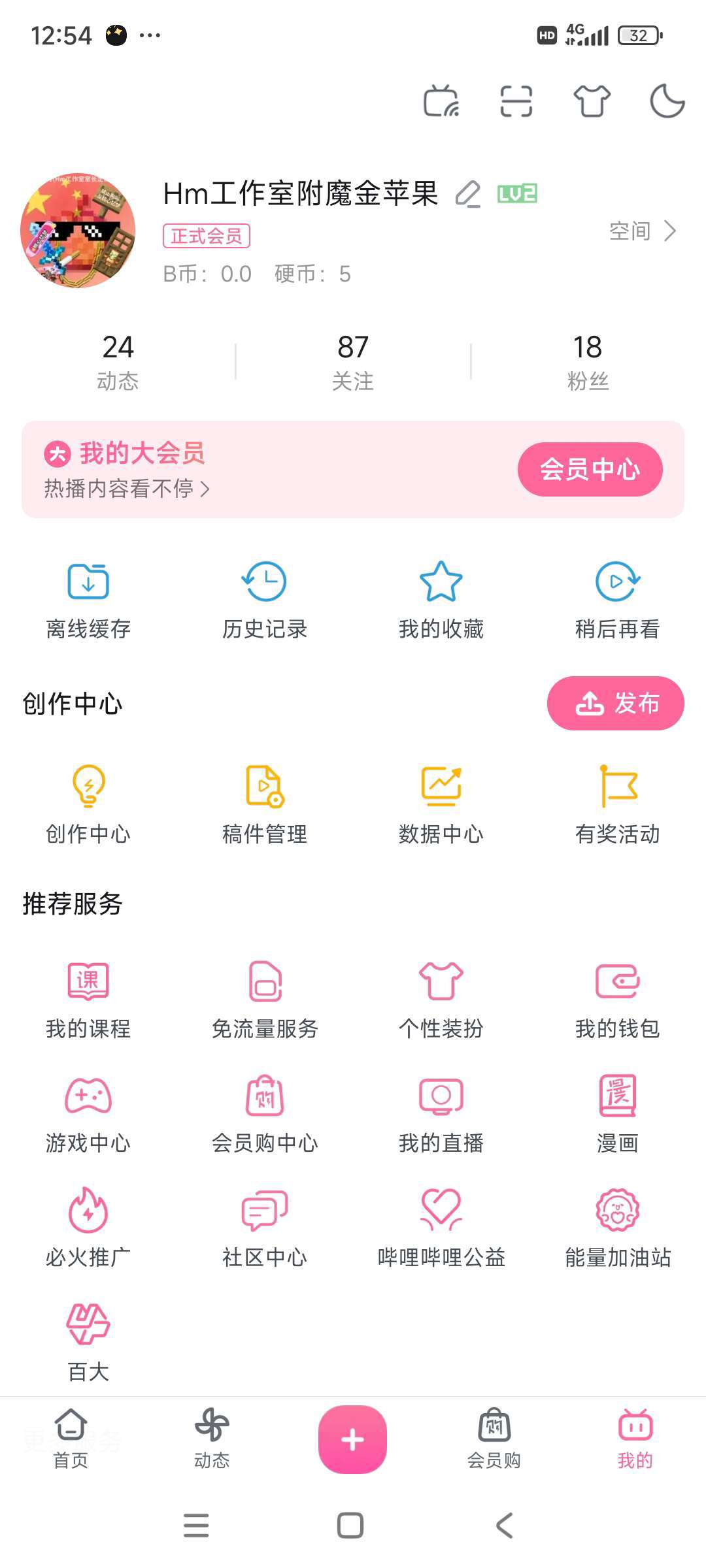Tap the 会员中心 button
706x1568 pixels.
[x=590, y=469]
